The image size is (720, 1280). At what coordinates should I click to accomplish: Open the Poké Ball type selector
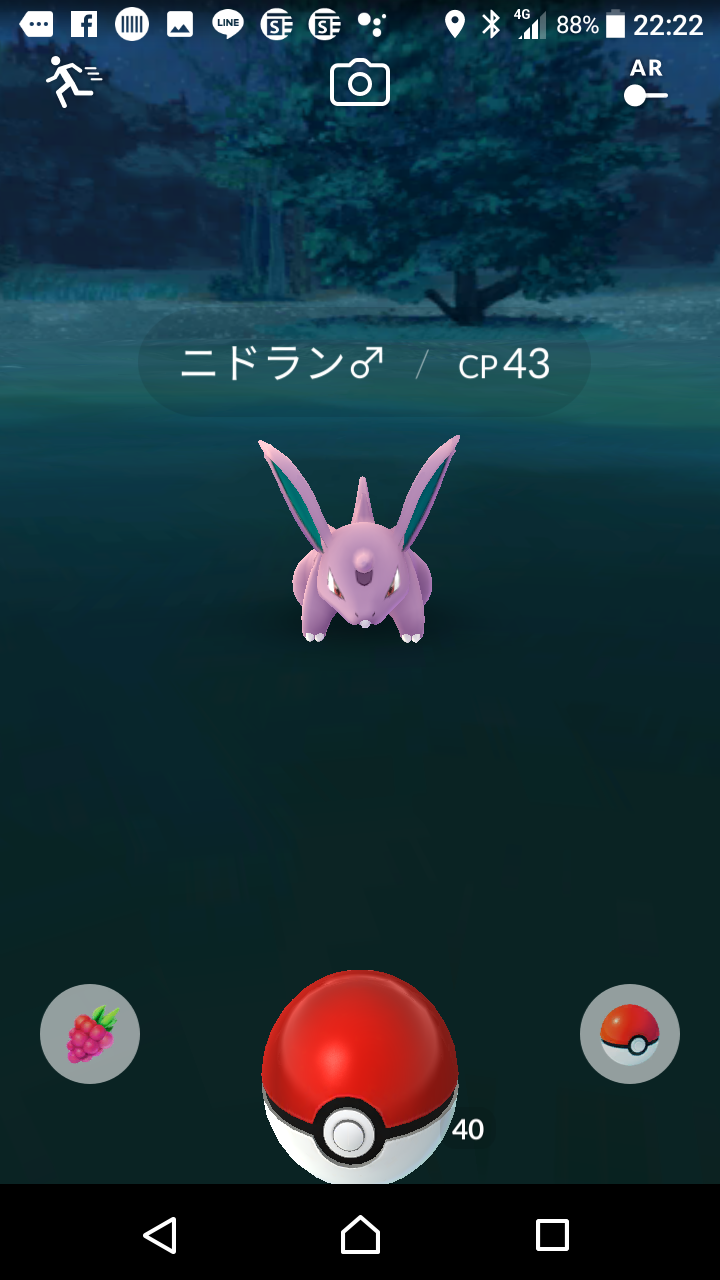(x=630, y=1034)
